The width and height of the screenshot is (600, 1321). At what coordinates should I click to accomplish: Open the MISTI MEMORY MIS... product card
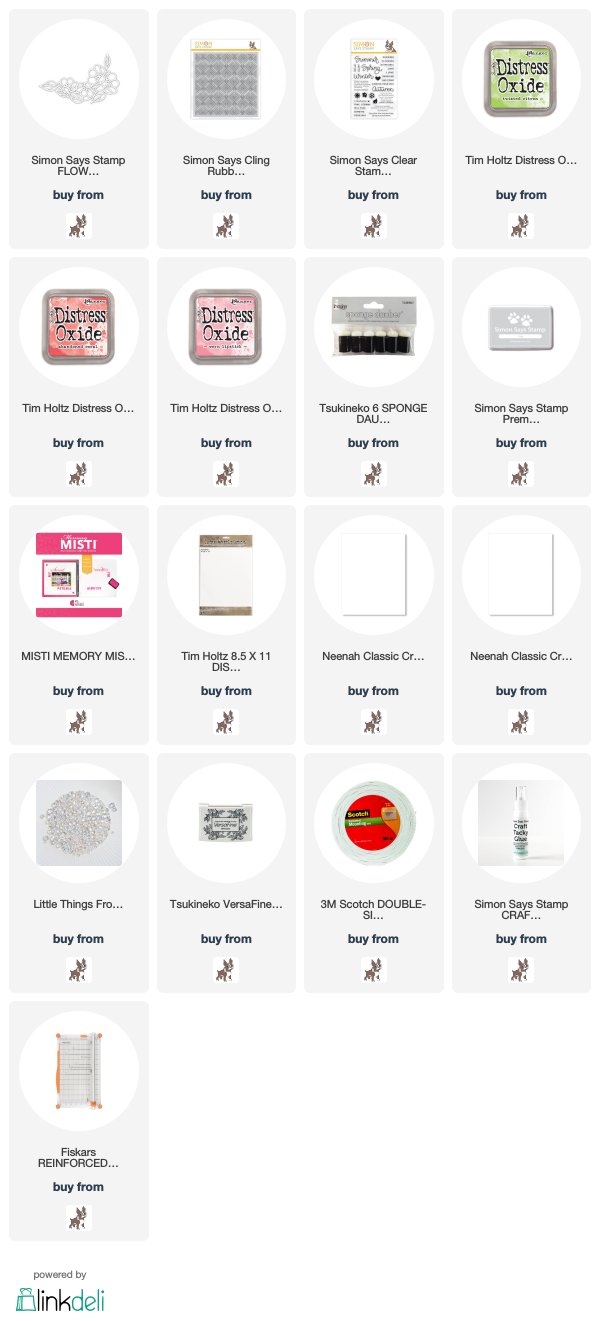(79, 625)
